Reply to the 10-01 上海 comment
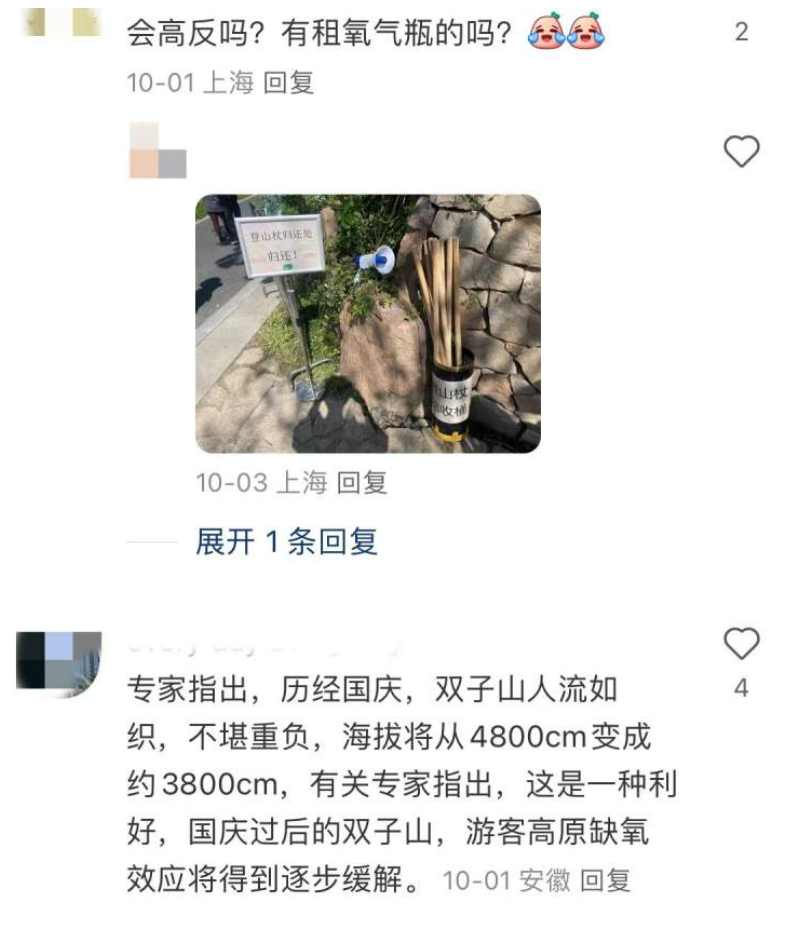The height and width of the screenshot is (947, 795). [288, 83]
